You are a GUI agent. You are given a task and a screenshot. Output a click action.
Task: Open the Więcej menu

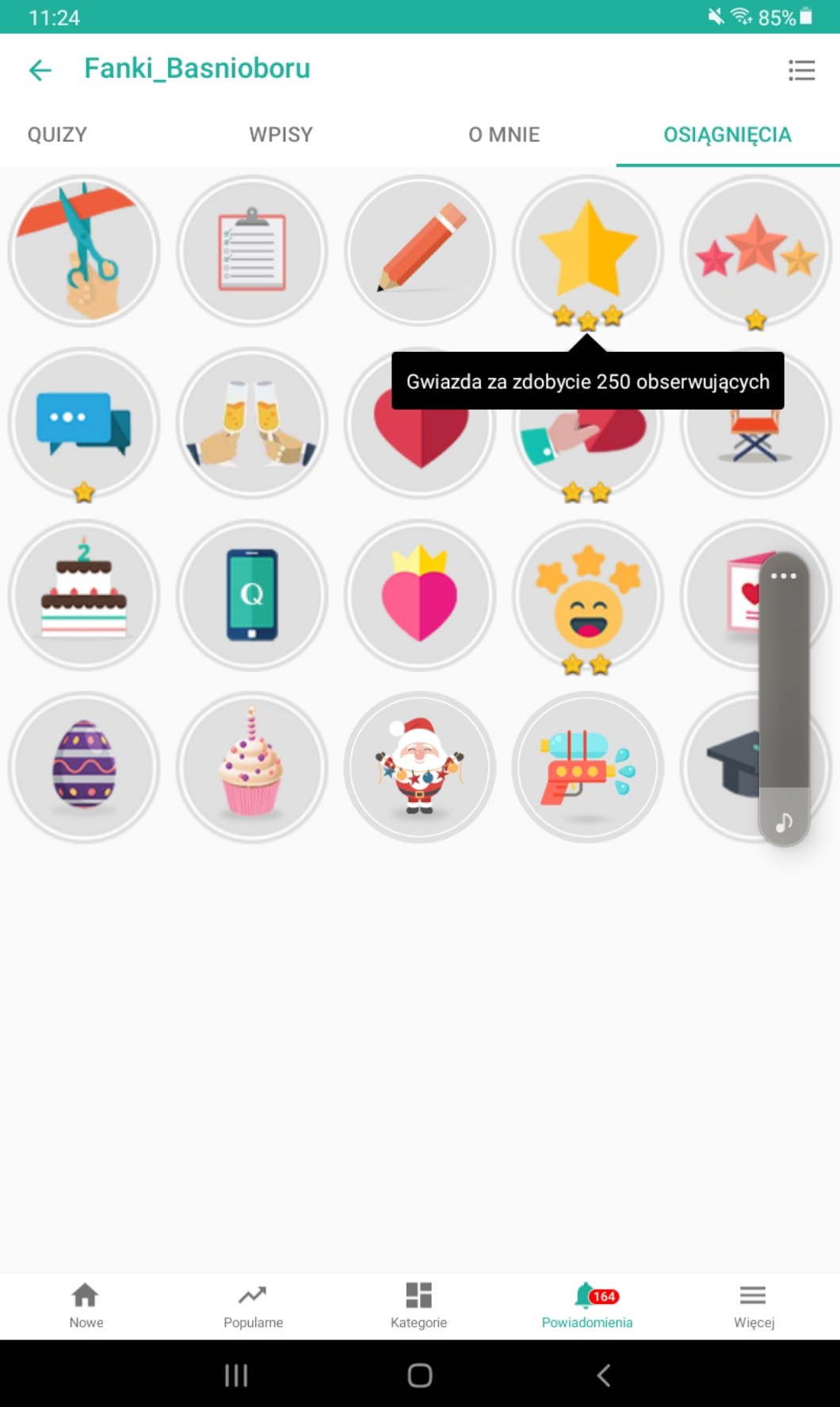(754, 1305)
